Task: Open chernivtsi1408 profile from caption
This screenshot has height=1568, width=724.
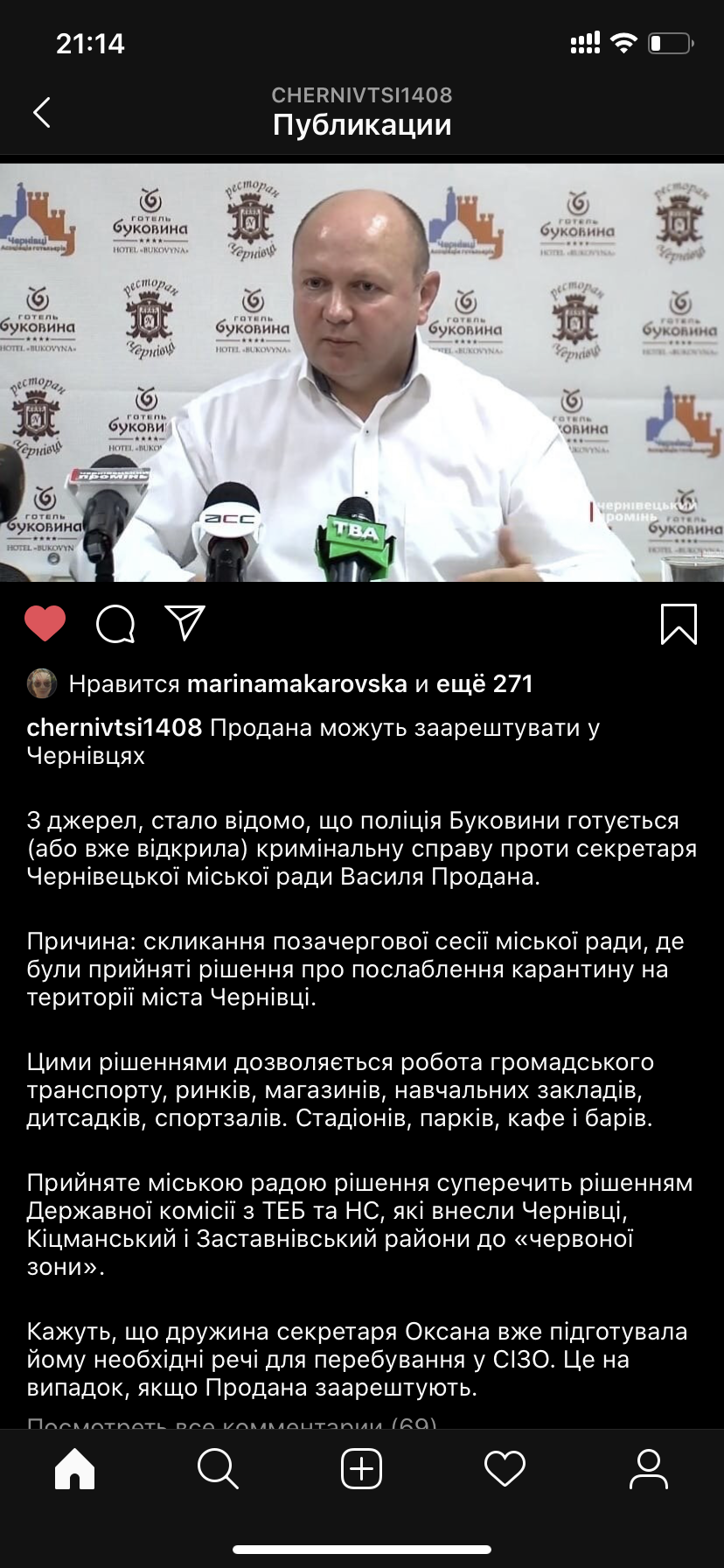Action: (115, 727)
